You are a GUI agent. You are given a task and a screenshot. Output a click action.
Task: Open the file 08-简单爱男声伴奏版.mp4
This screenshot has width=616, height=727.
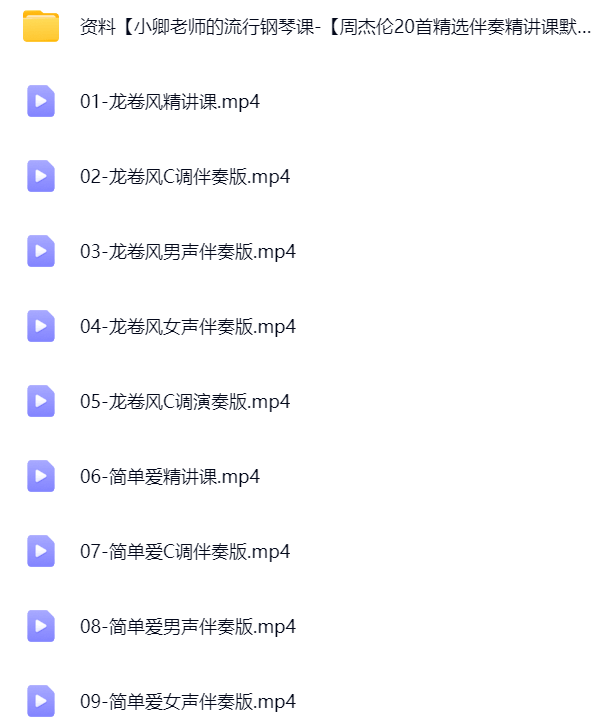(188, 626)
